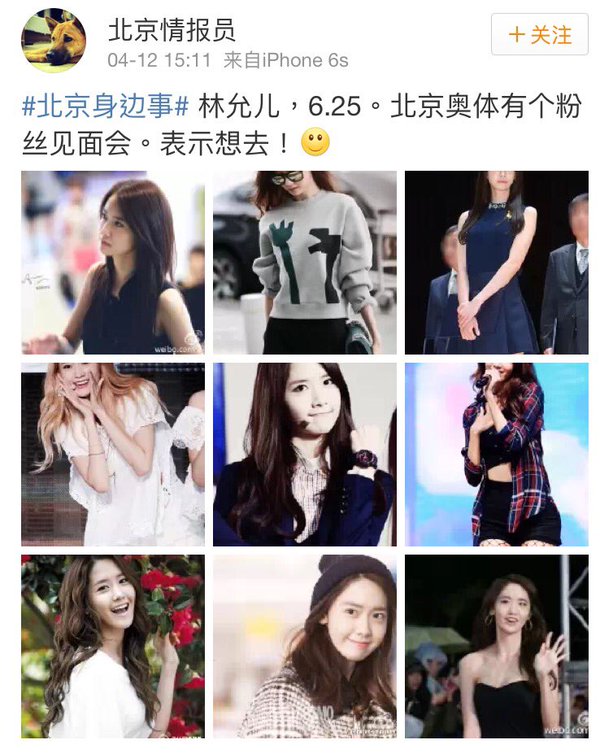
Task: Open photo of navy dress between suited men
Action: (496, 262)
